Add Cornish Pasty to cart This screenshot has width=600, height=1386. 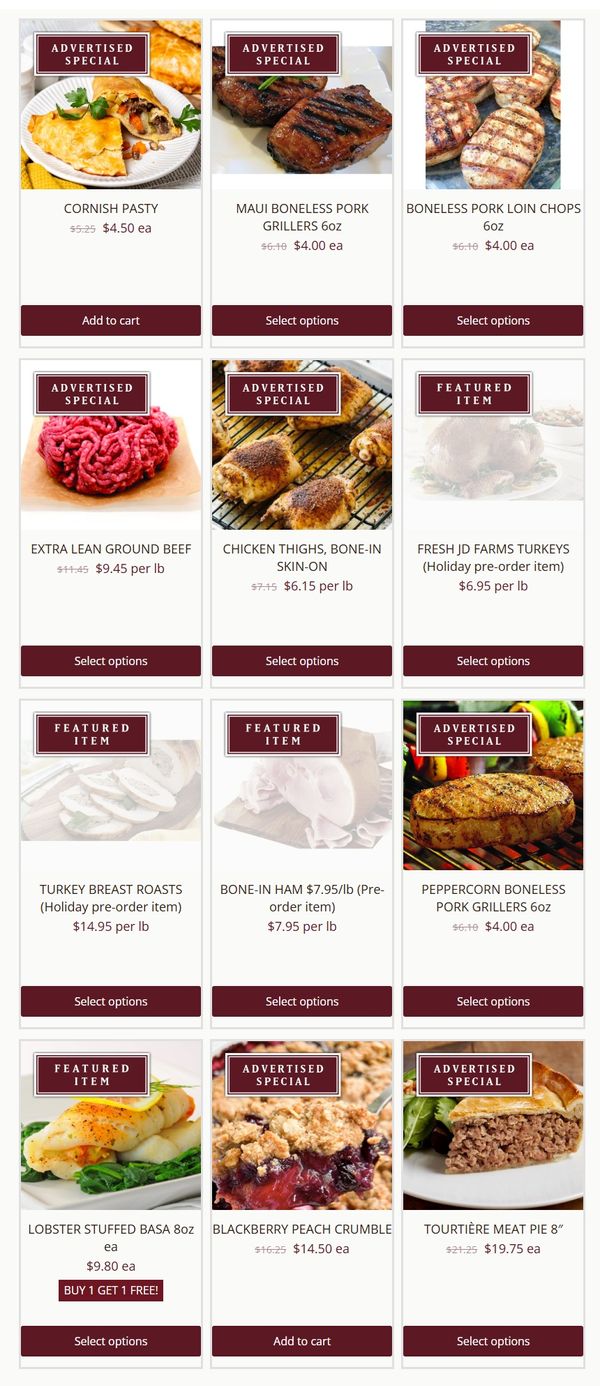pyautogui.click(x=110, y=321)
